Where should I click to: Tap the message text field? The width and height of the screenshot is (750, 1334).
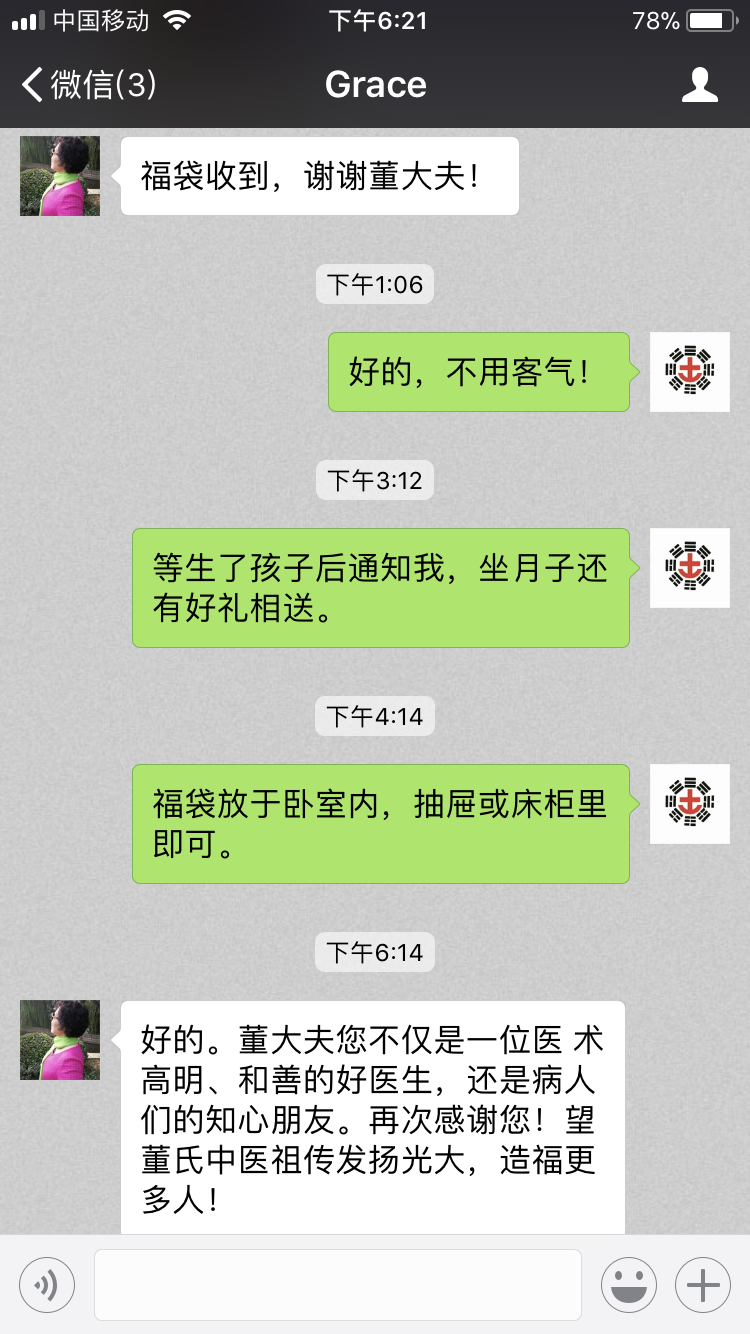pyautogui.click(x=338, y=1284)
